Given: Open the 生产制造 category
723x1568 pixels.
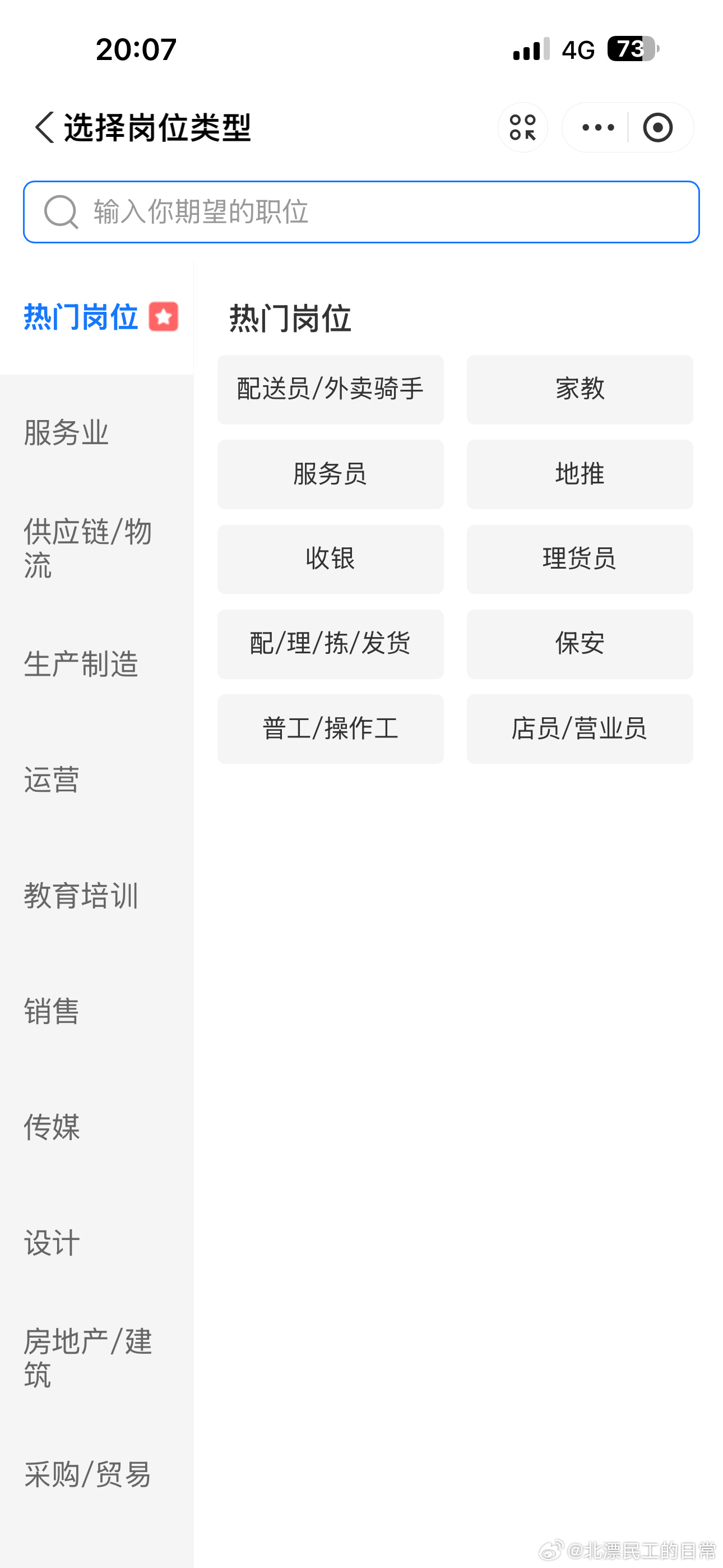Looking at the screenshot, I should [97, 663].
